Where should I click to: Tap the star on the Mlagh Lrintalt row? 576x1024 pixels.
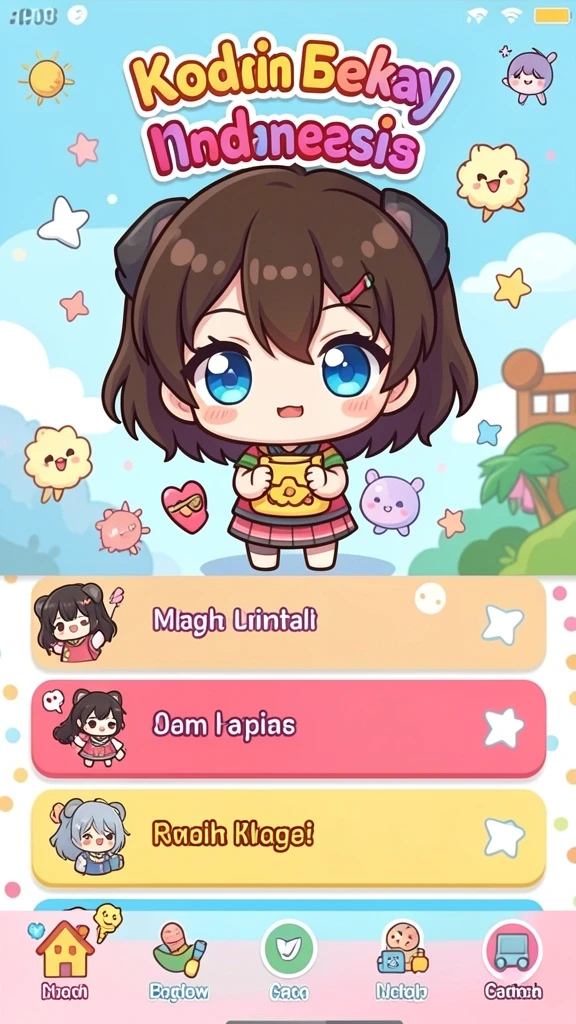click(x=503, y=624)
